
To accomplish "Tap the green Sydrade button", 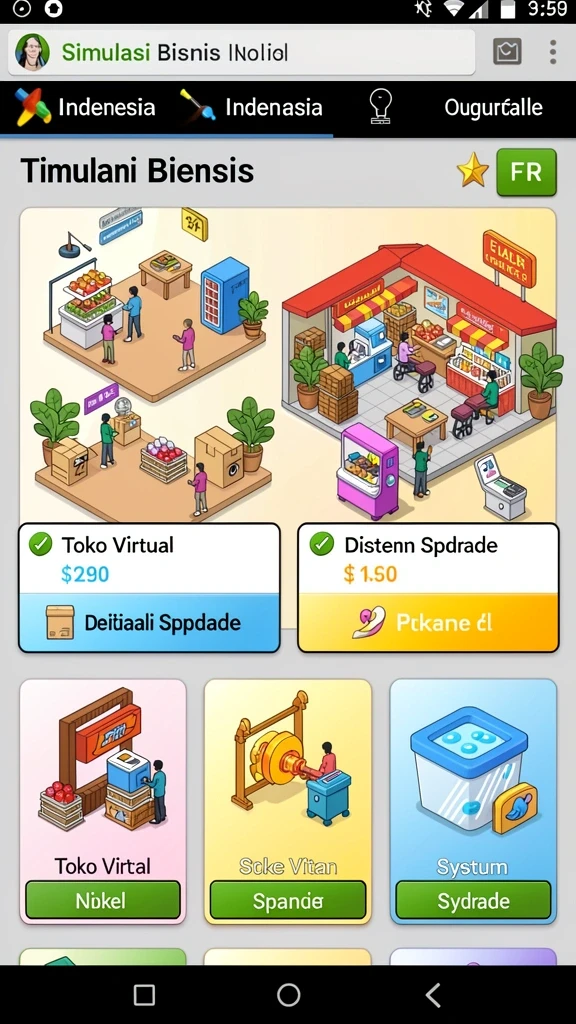I will [x=473, y=901].
